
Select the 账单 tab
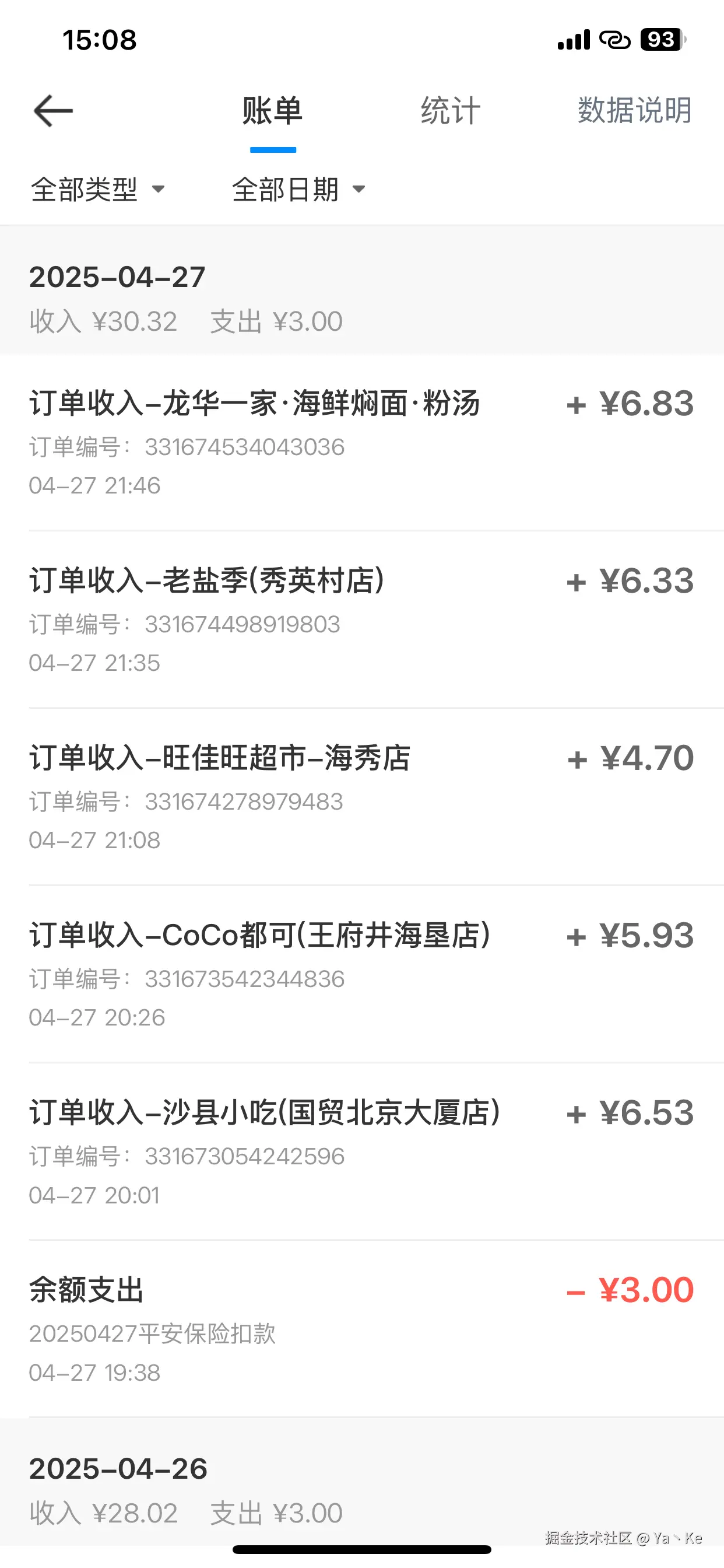pyautogui.click(x=271, y=111)
